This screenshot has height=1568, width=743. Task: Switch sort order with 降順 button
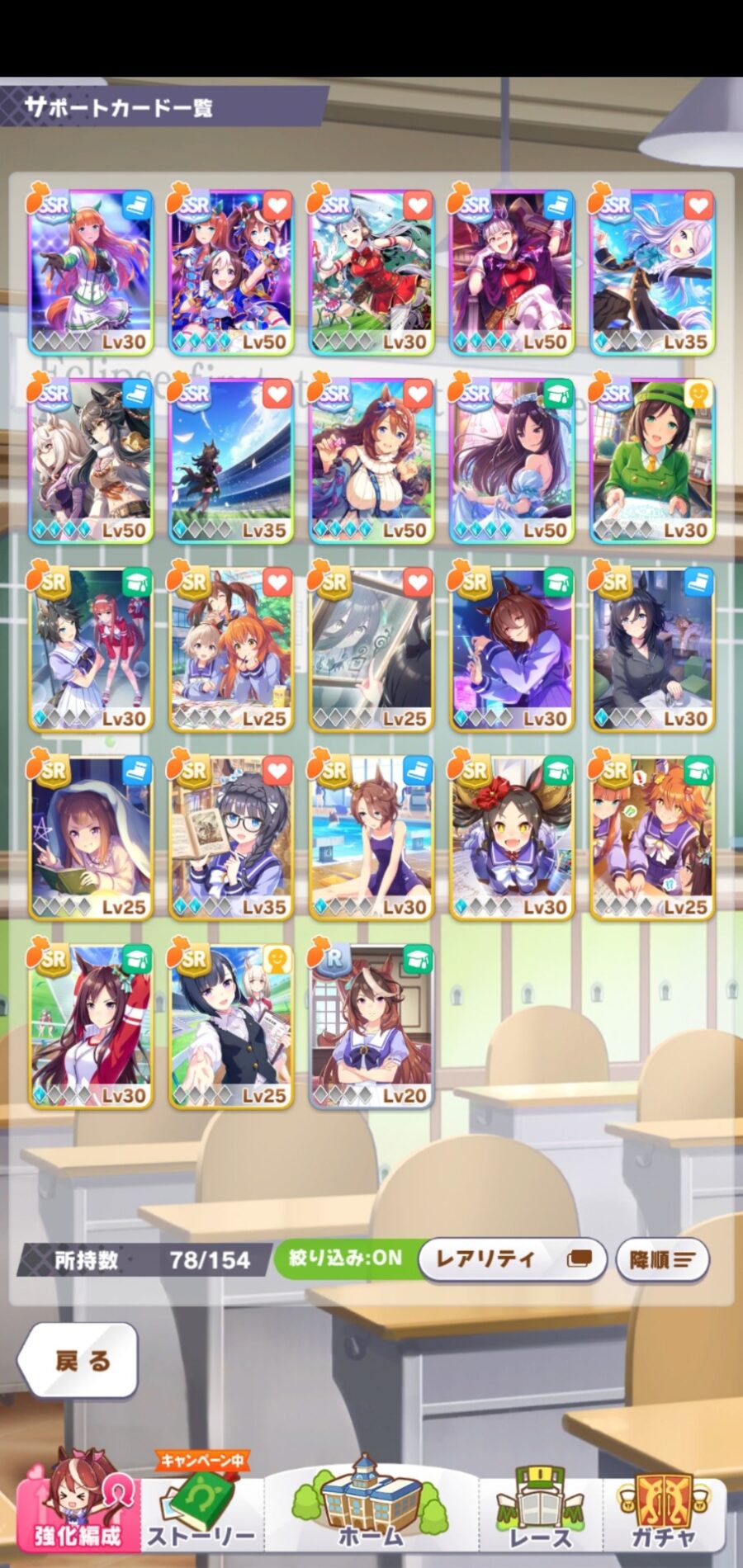pyautogui.click(x=662, y=1260)
